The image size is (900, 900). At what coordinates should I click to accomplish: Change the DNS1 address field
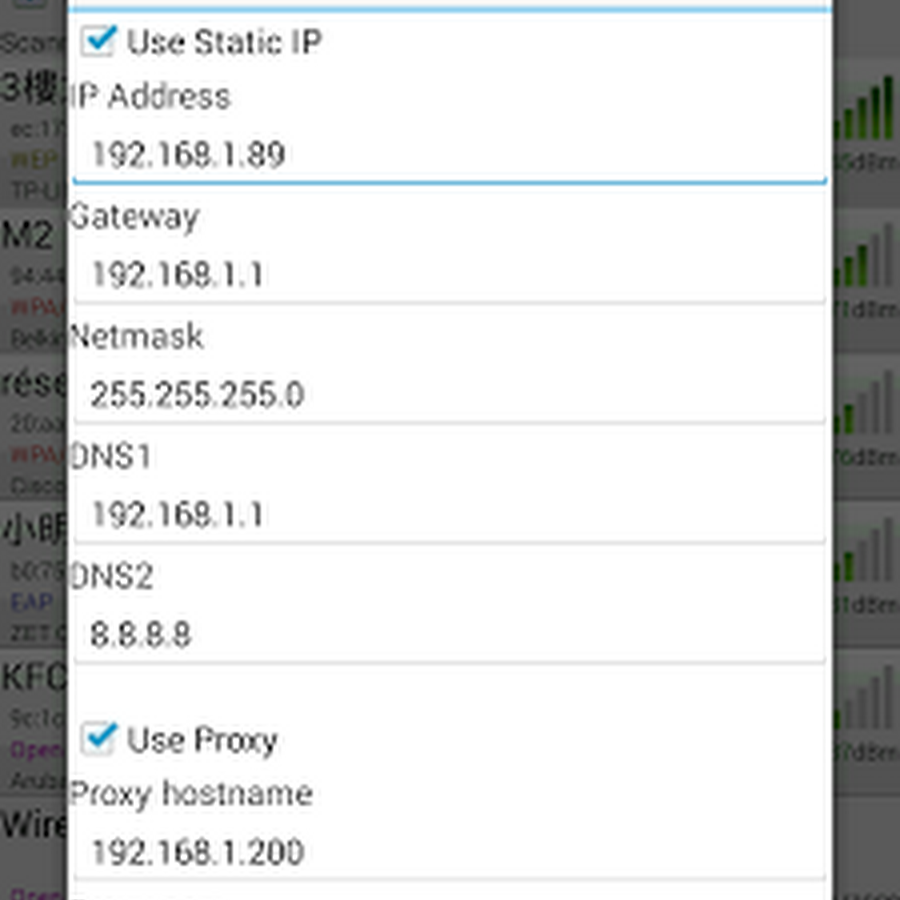(x=448, y=515)
